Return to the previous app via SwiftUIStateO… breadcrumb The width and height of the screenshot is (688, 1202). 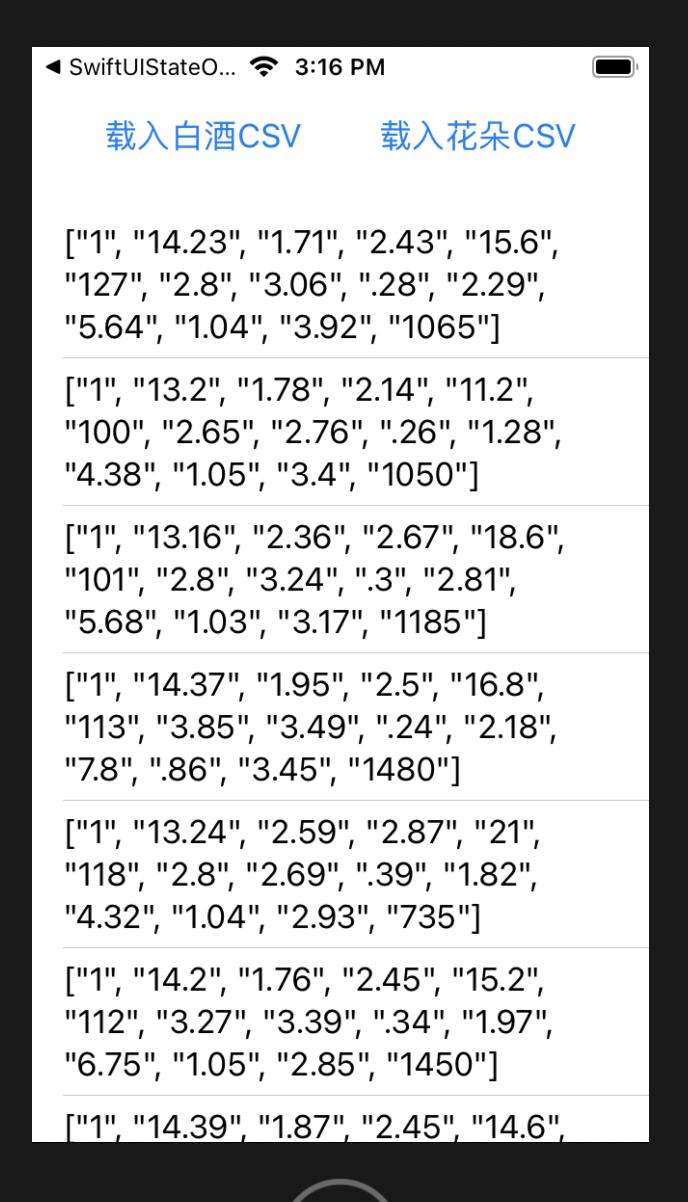click(141, 67)
